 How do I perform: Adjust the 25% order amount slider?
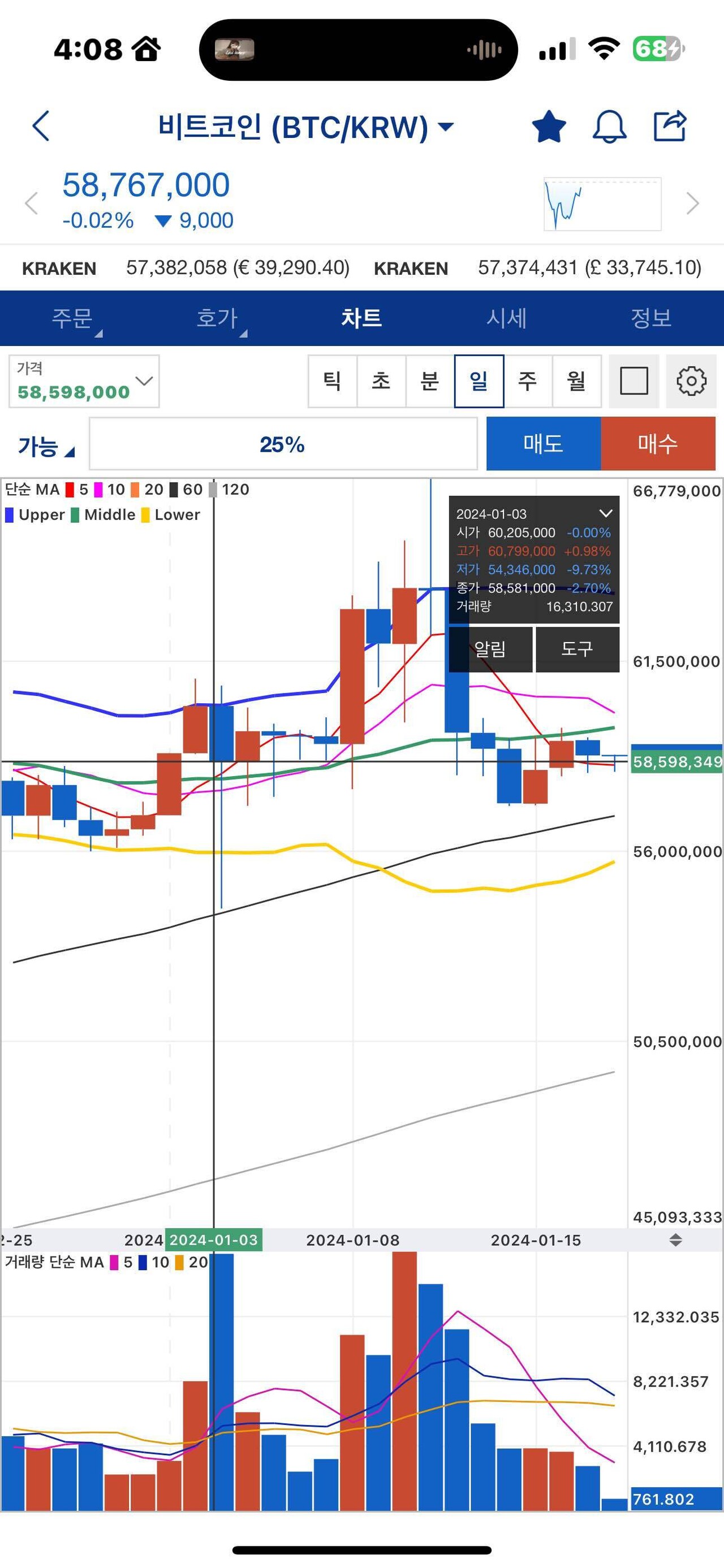coord(283,445)
